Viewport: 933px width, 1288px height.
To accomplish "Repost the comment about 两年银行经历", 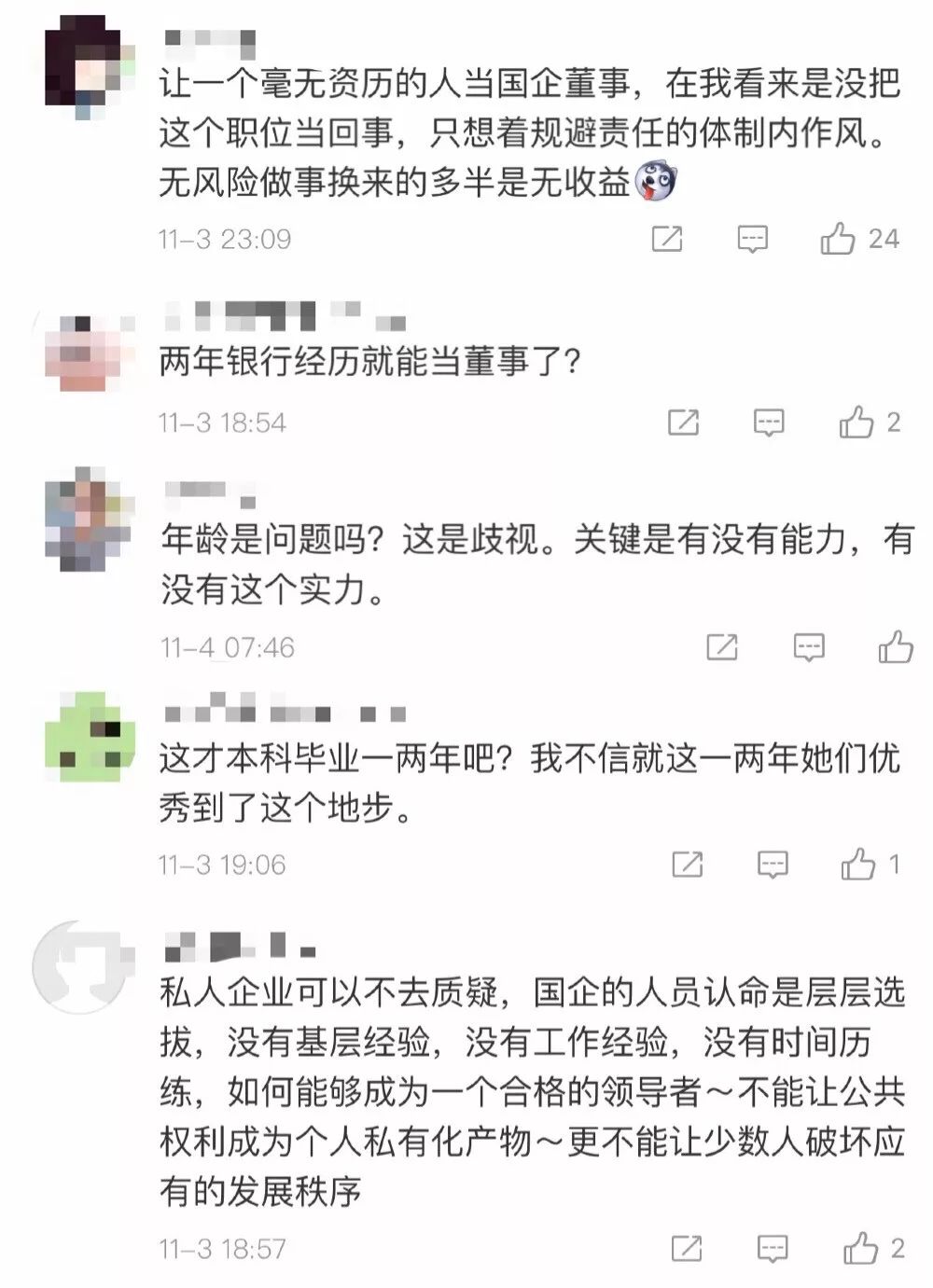I will [684, 423].
